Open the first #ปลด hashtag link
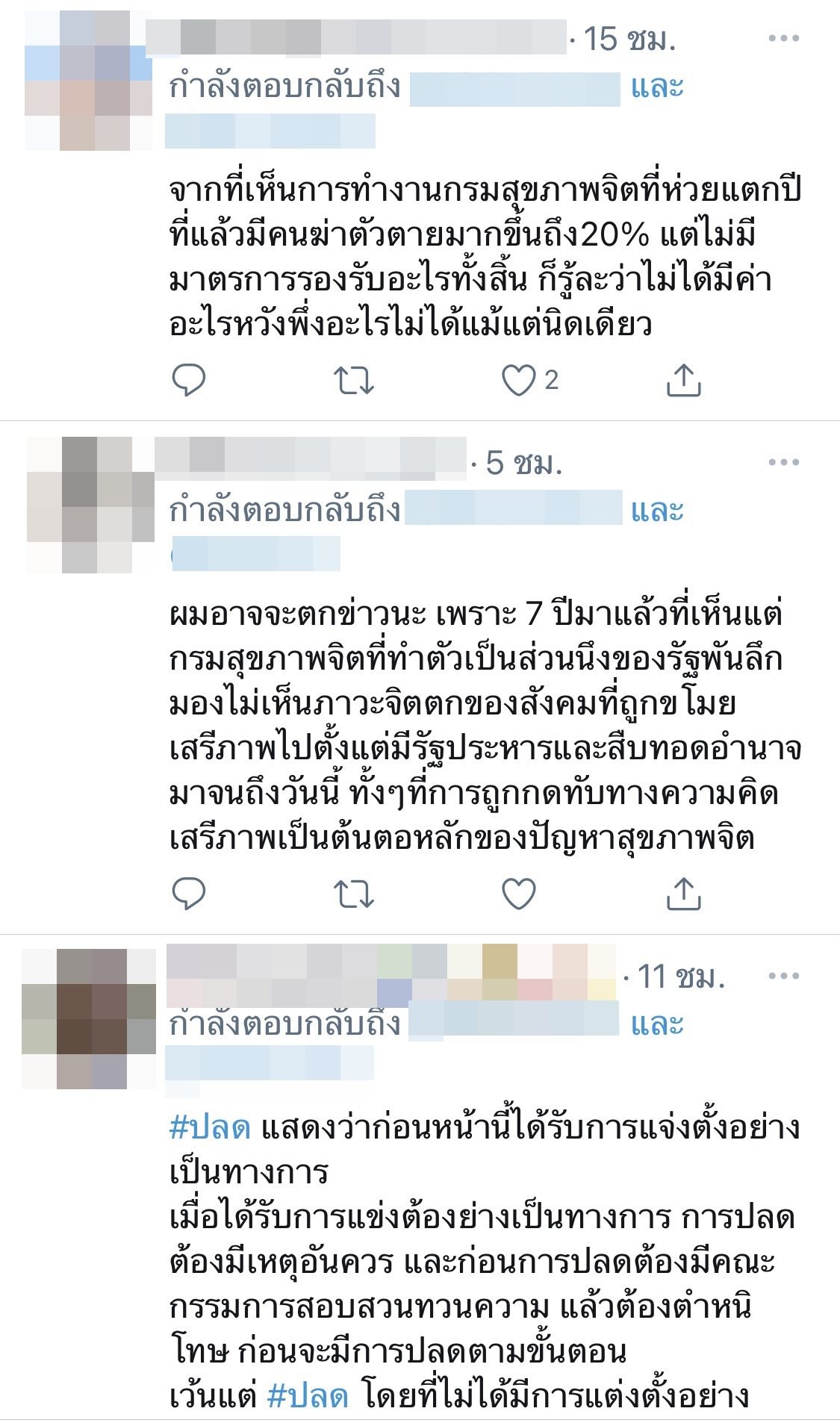840x1423 pixels. coord(210,1127)
